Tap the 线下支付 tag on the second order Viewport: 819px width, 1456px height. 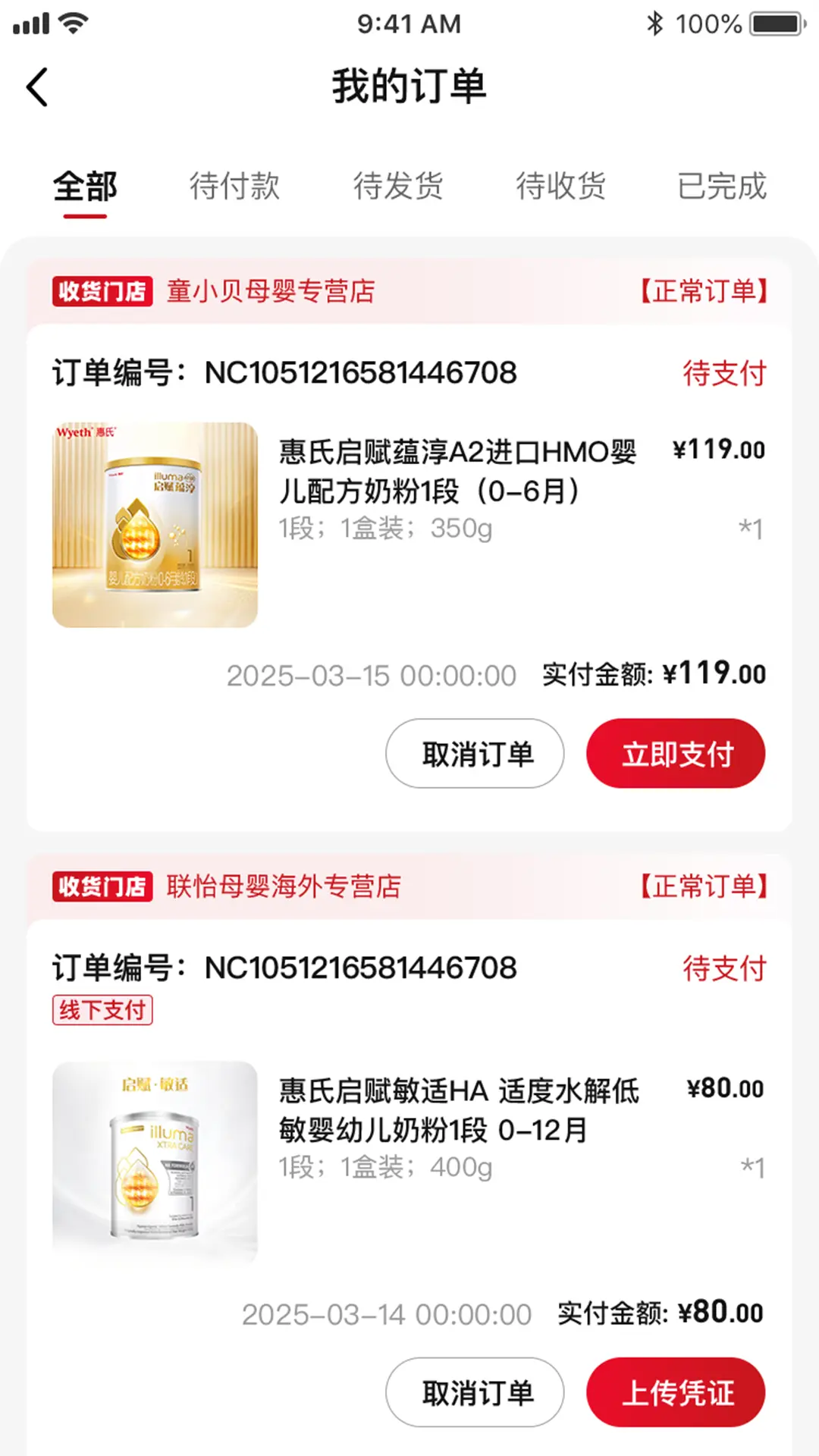[103, 1010]
